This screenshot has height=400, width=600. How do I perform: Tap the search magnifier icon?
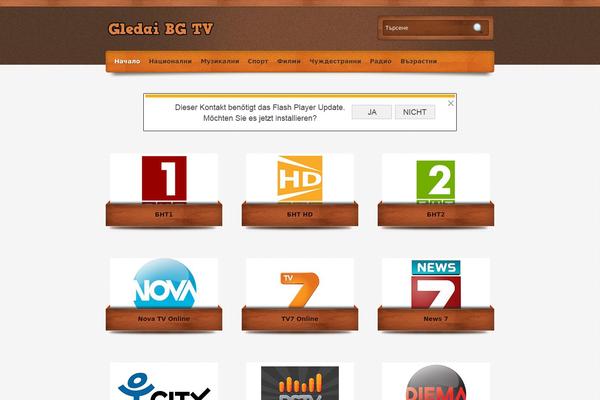[x=478, y=28]
